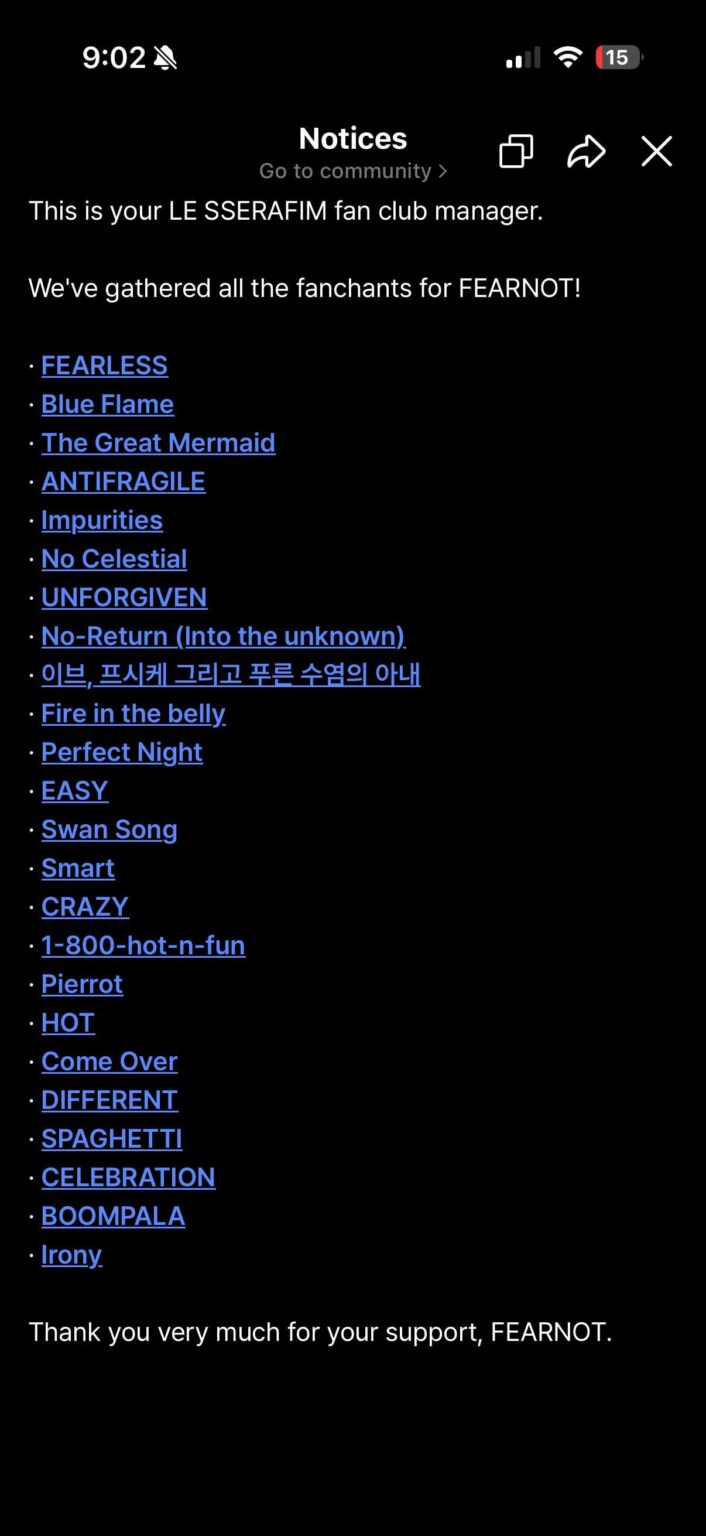Screen dimensions: 706x1536
Task: Open the CRAZY fanchant link
Action: click(85, 907)
